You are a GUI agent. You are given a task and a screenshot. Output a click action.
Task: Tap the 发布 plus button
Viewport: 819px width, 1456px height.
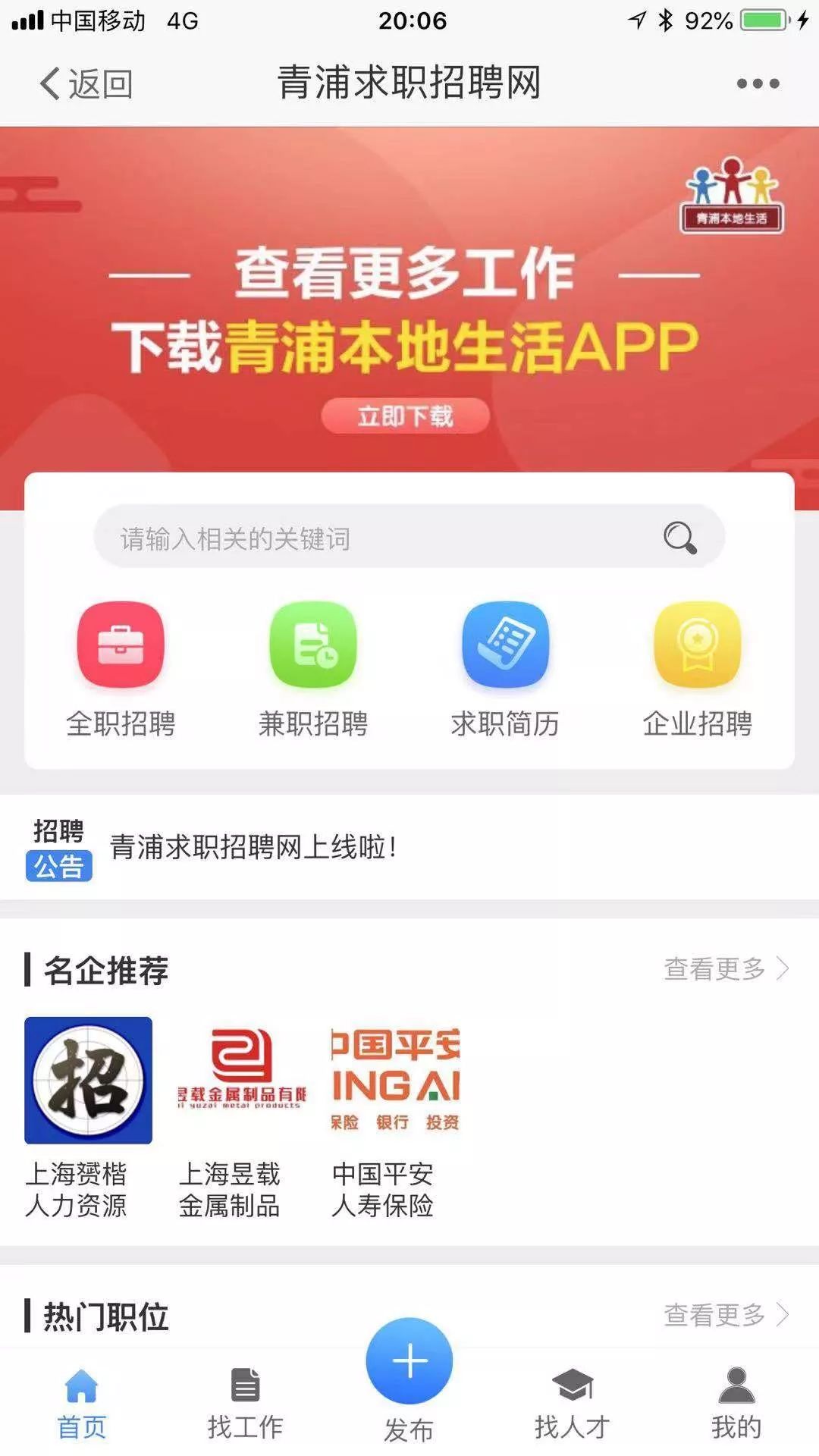[409, 1361]
